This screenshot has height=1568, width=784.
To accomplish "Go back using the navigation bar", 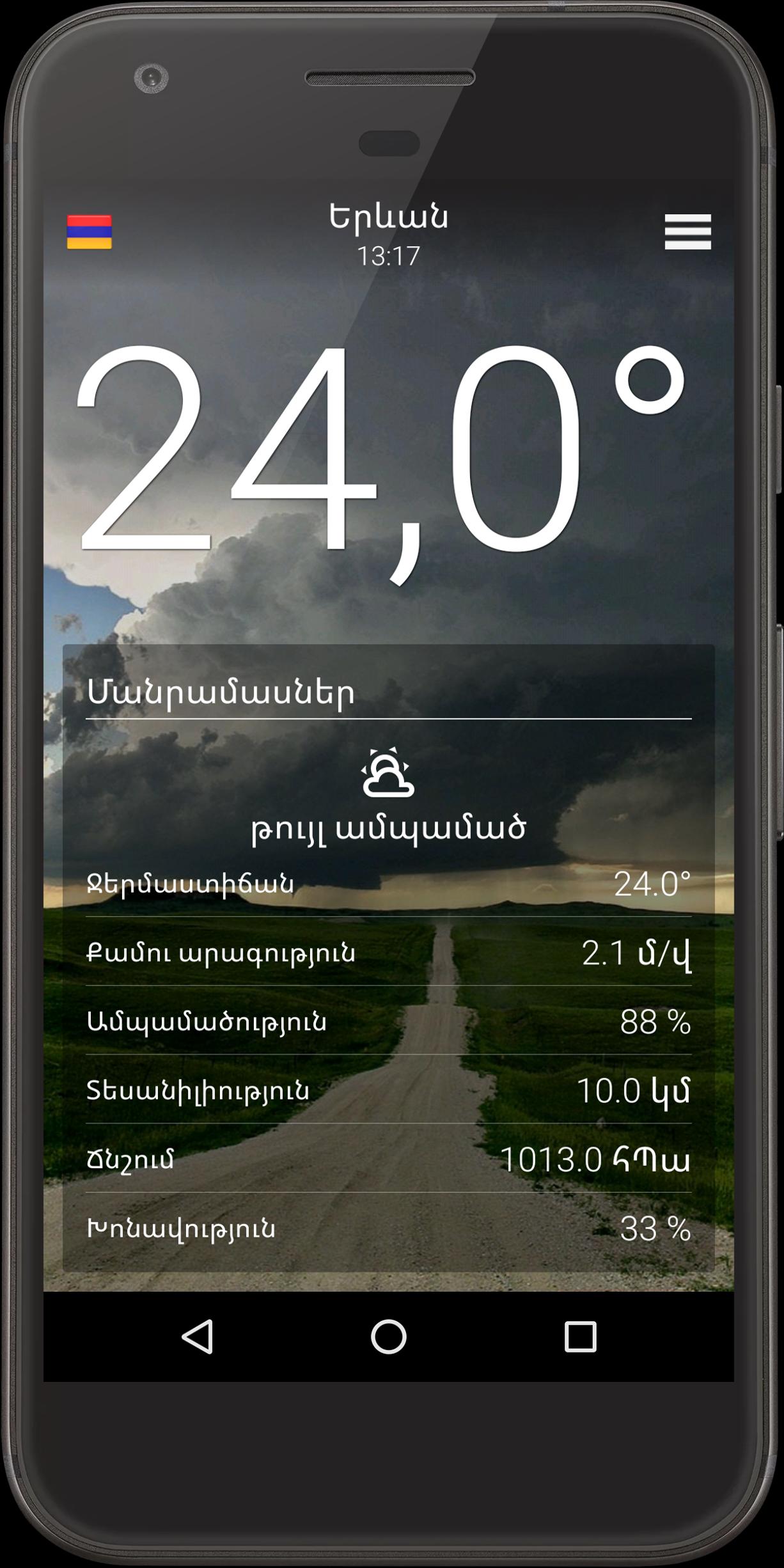I will (x=198, y=1336).
